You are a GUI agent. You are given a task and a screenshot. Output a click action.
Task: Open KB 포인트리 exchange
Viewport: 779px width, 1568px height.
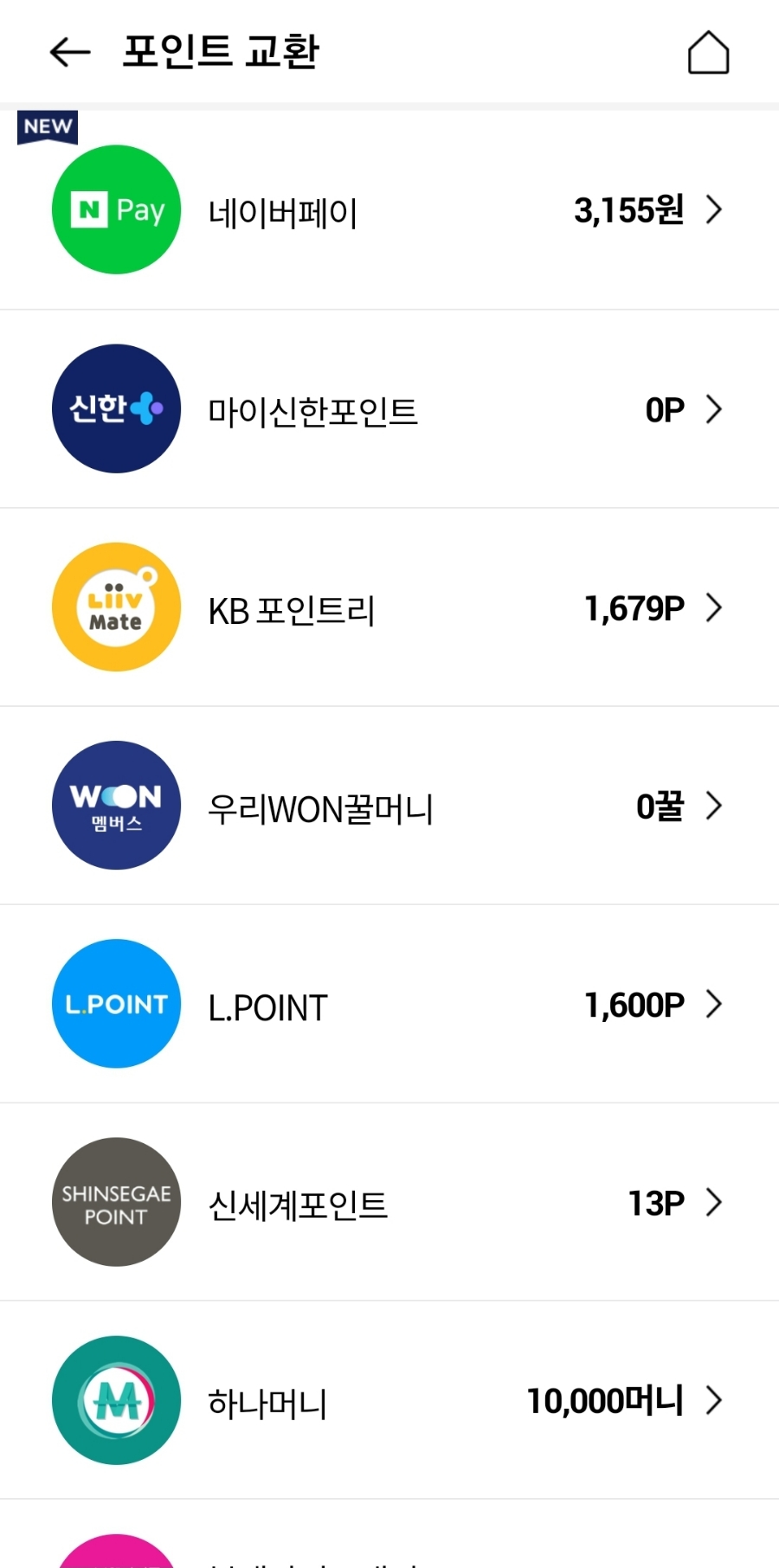coord(389,607)
